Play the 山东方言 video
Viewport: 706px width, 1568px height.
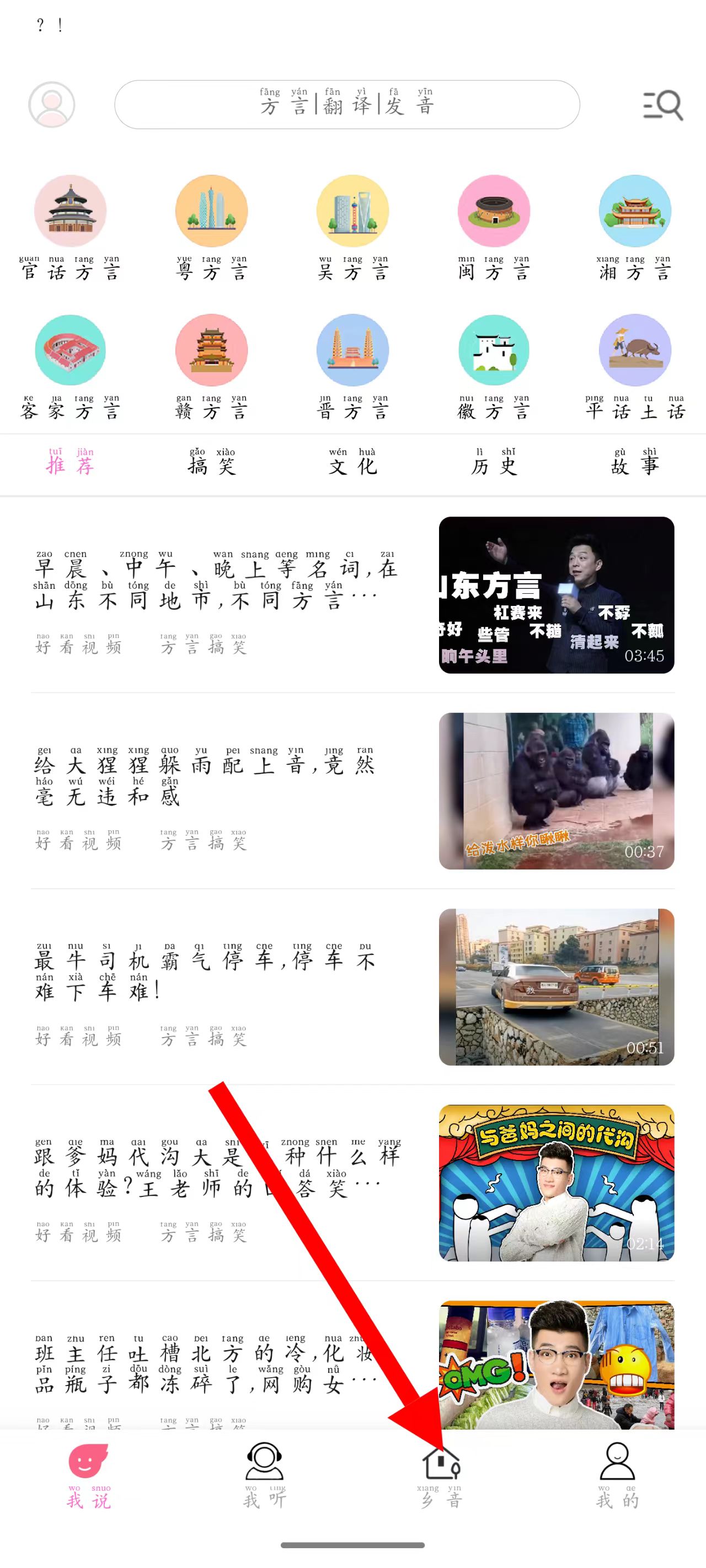(x=556, y=595)
